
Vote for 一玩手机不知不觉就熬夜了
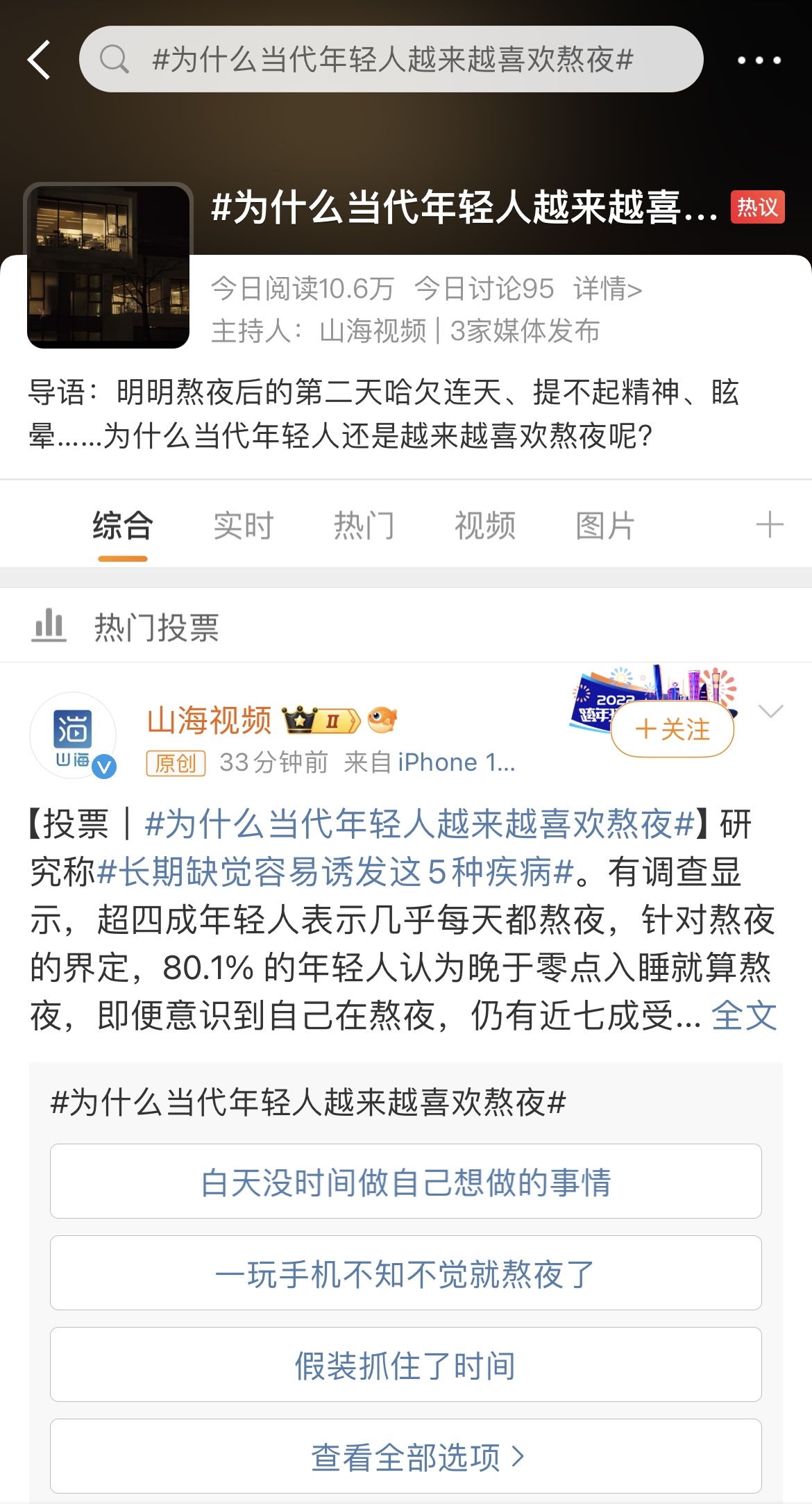click(405, 1273)
